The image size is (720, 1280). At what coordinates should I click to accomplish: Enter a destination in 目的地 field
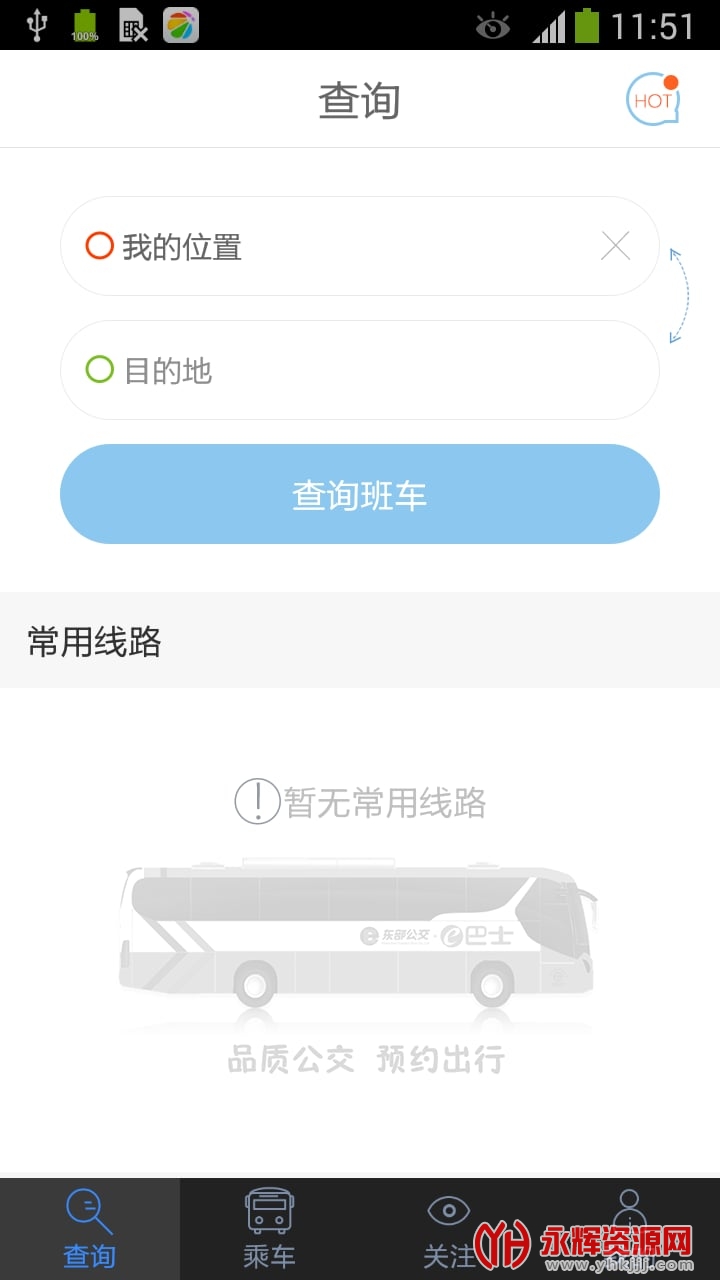pos(360,371)
